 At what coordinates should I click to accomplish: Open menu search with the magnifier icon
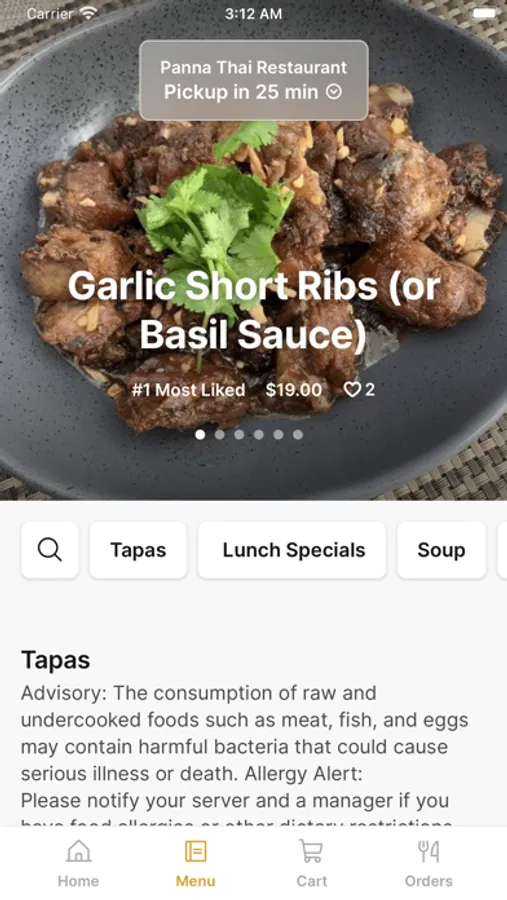click(x=49, y=550)
